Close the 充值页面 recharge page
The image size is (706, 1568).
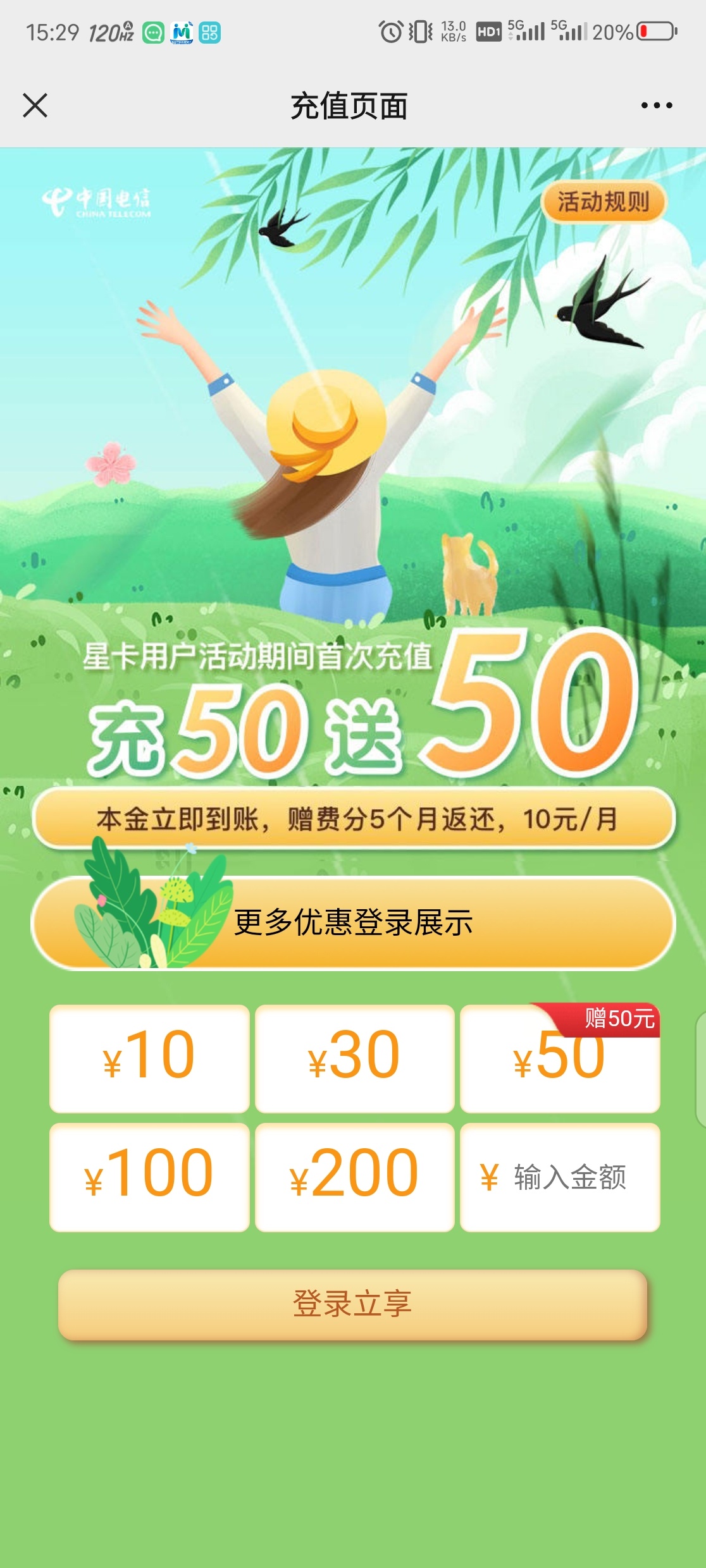[x=35, y=105]
